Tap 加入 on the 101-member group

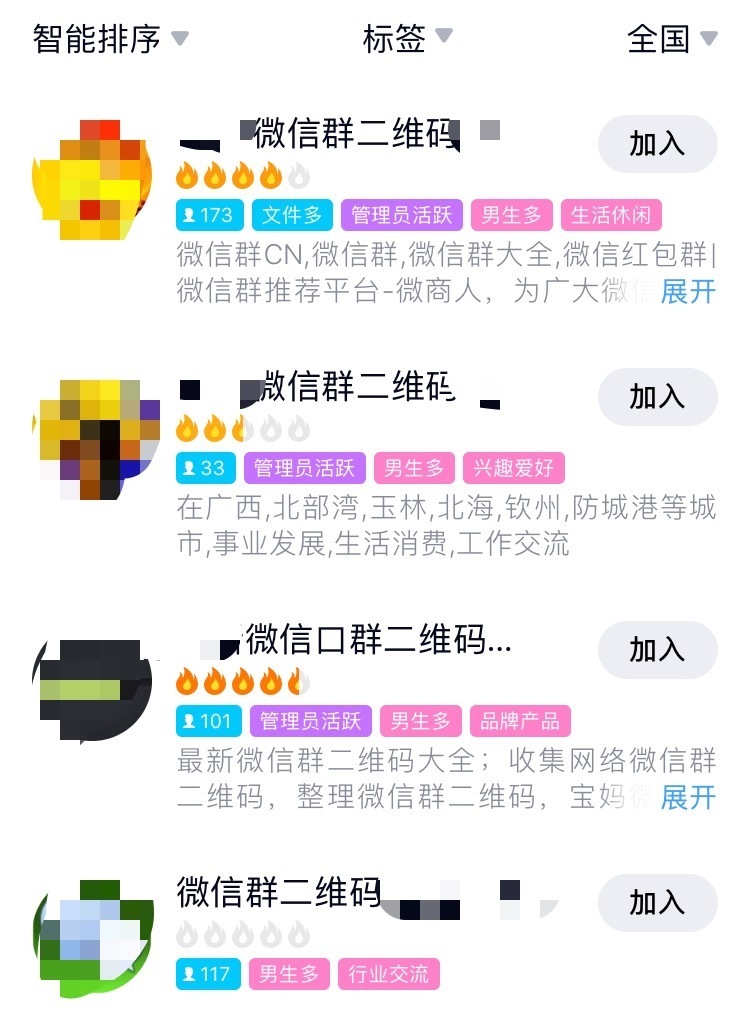[x=657, y=650]
